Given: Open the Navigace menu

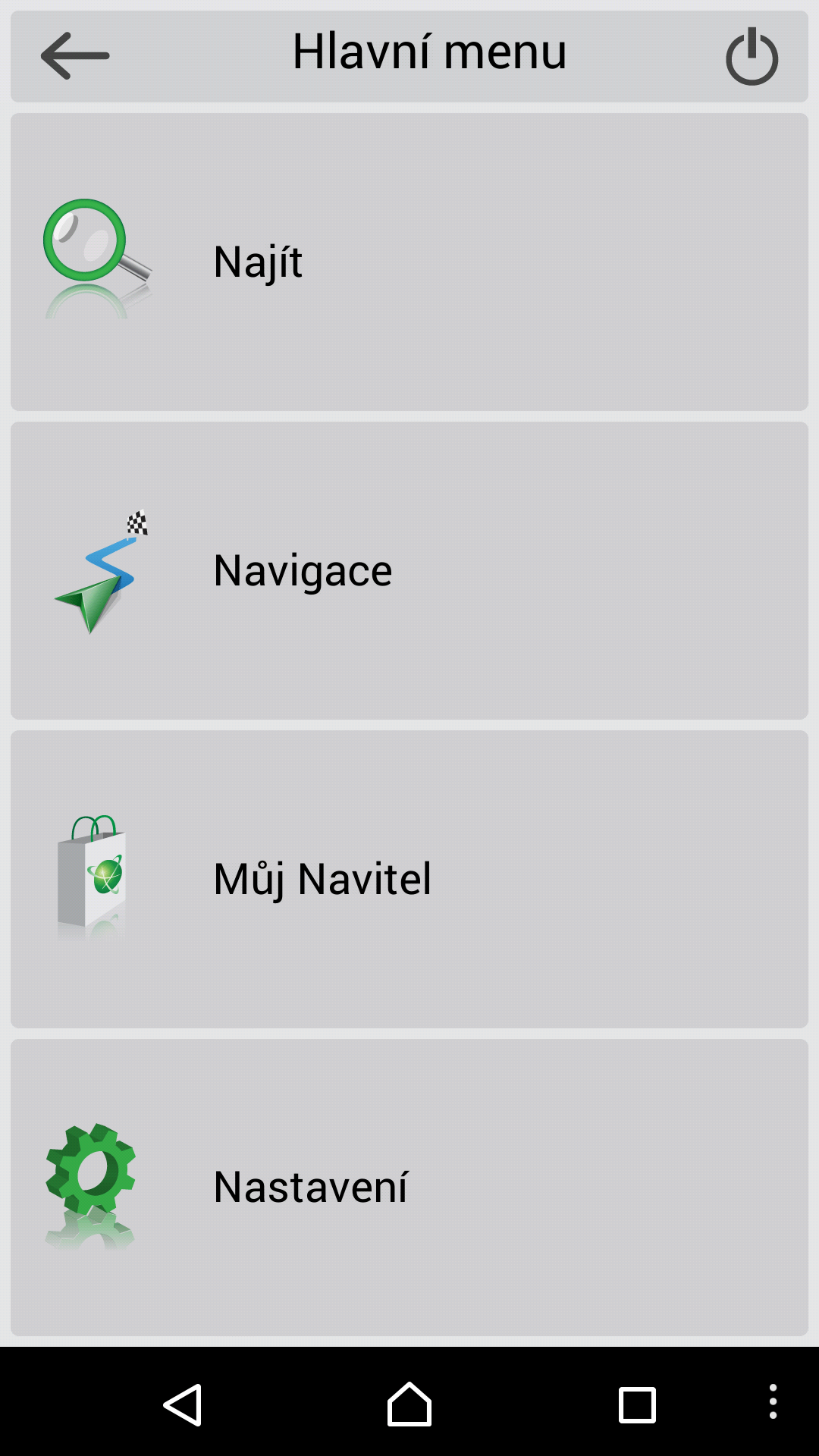Looking at the screenshot, I should (x=409, y=570).
